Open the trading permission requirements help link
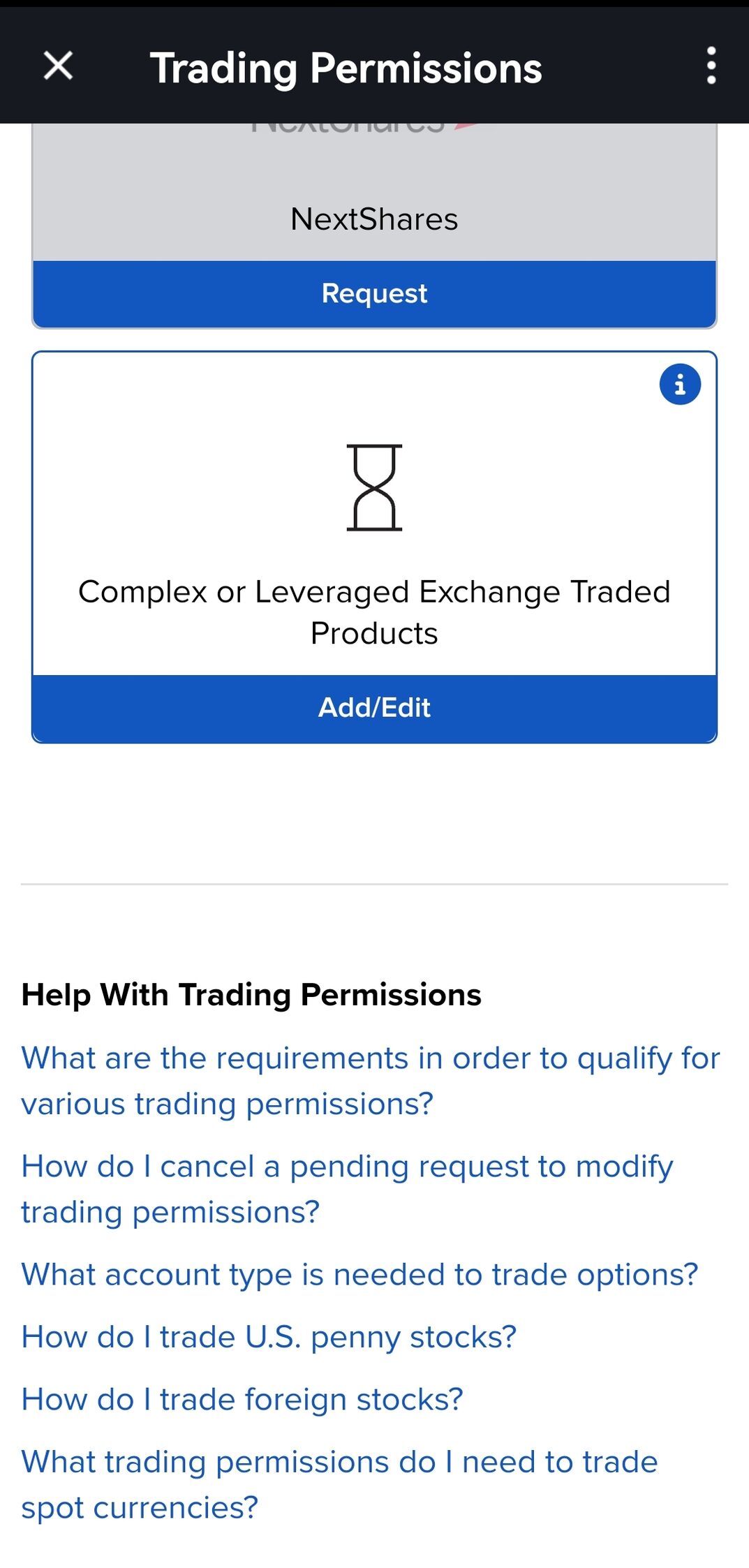The height and width of the screenshot is (1568, 749). click(x=371, y=1081)
